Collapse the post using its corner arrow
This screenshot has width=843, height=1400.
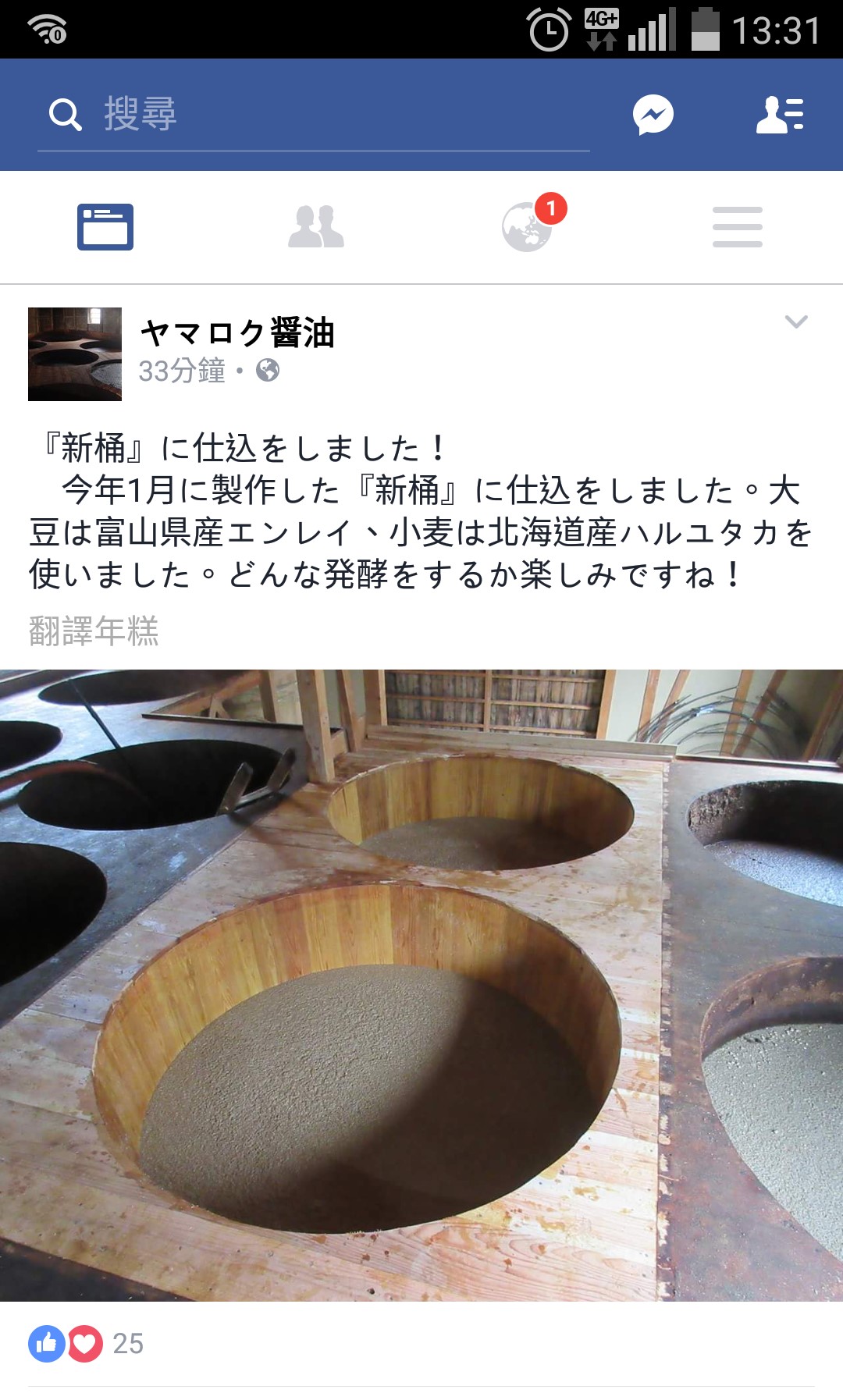tap(795, 320)
